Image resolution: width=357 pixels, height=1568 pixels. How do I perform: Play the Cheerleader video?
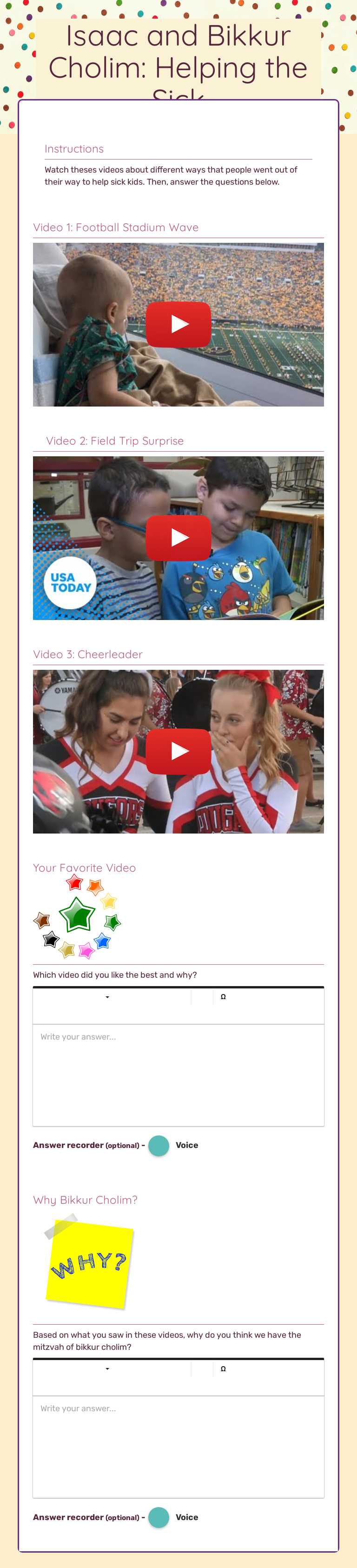(178, 751)
